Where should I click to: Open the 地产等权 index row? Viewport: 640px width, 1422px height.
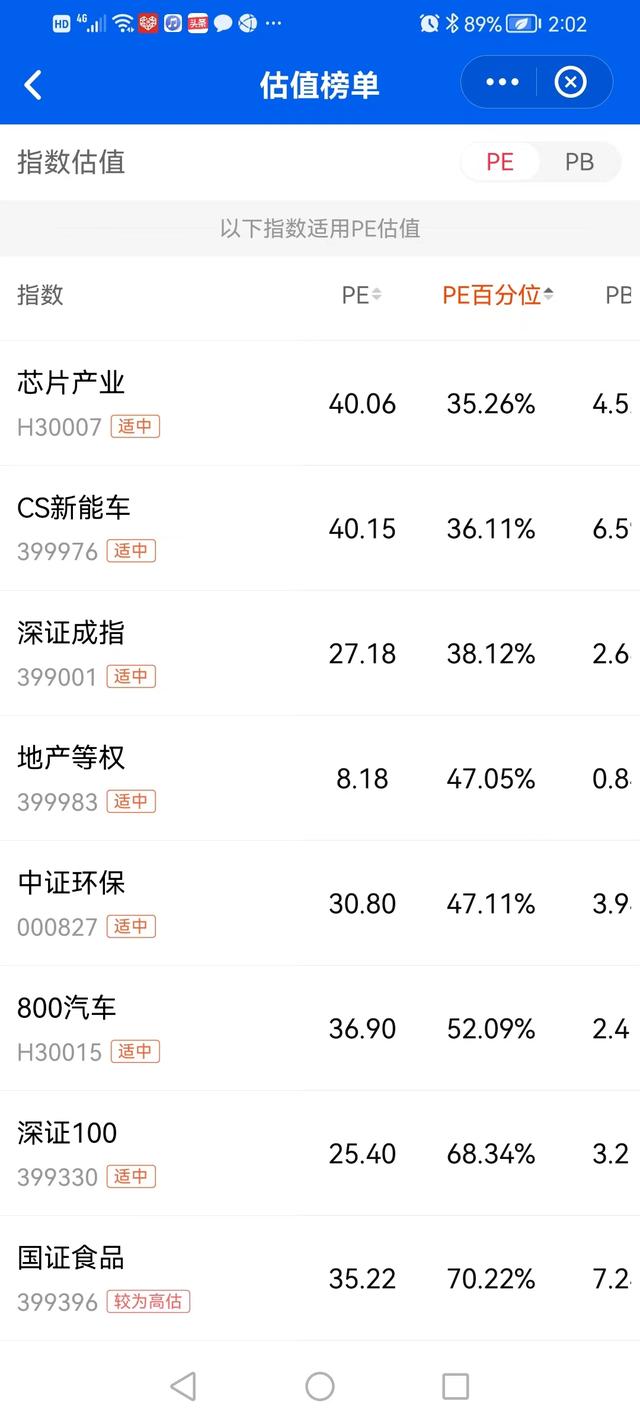(x=320, y=778)
